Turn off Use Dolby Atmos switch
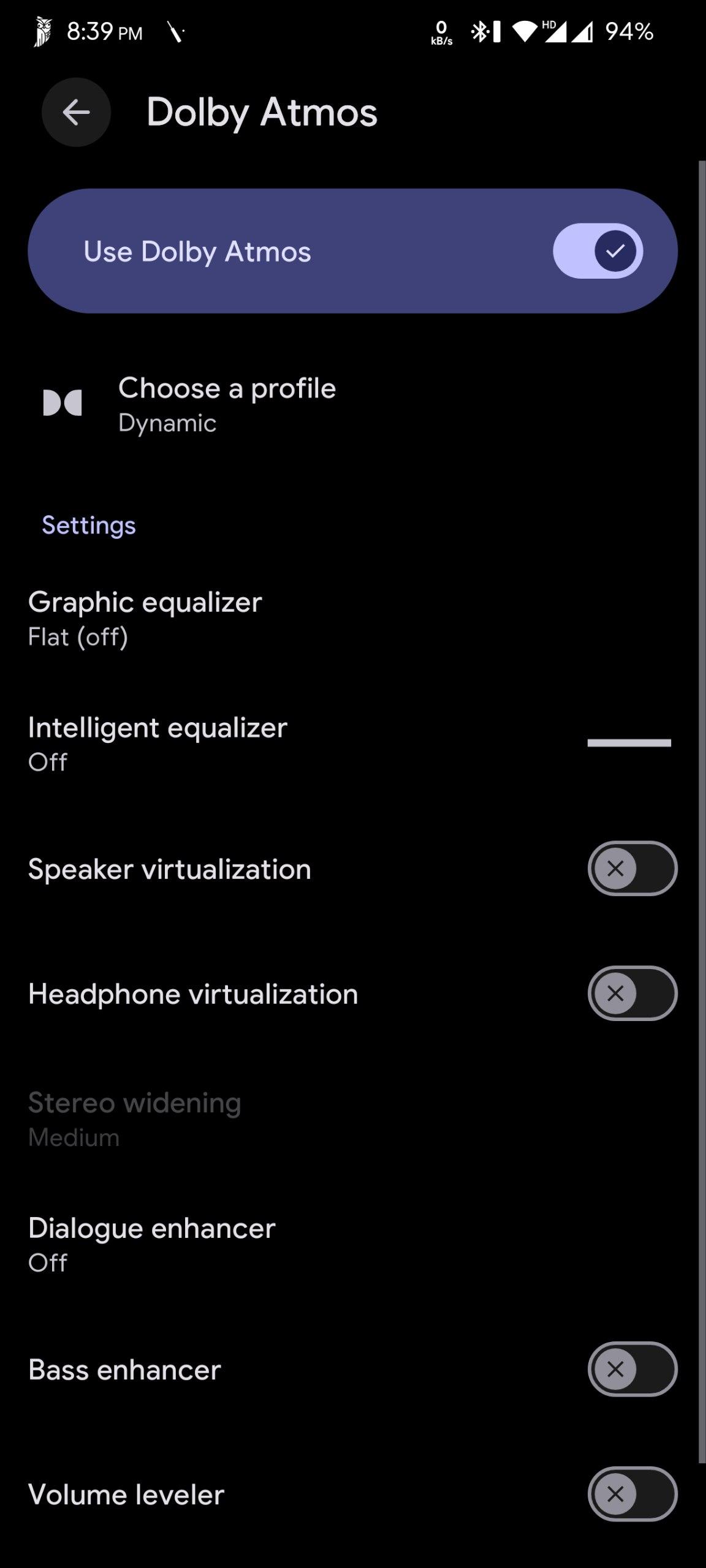 click(598, 251)
